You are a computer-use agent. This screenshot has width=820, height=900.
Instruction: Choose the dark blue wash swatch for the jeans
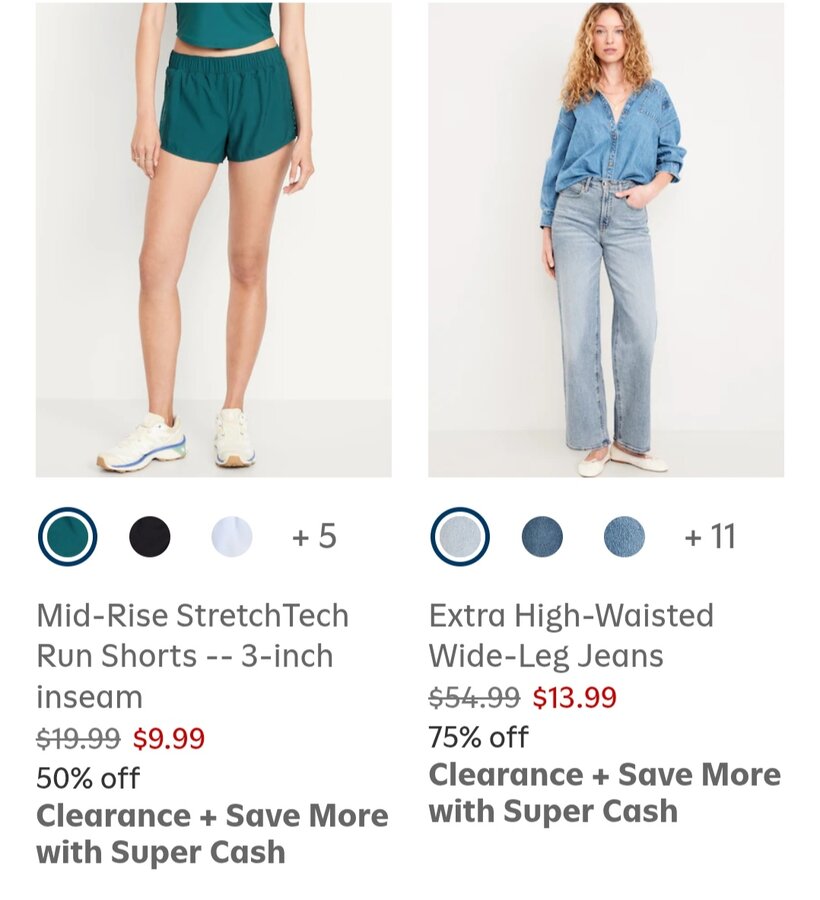tap(542, 537)
